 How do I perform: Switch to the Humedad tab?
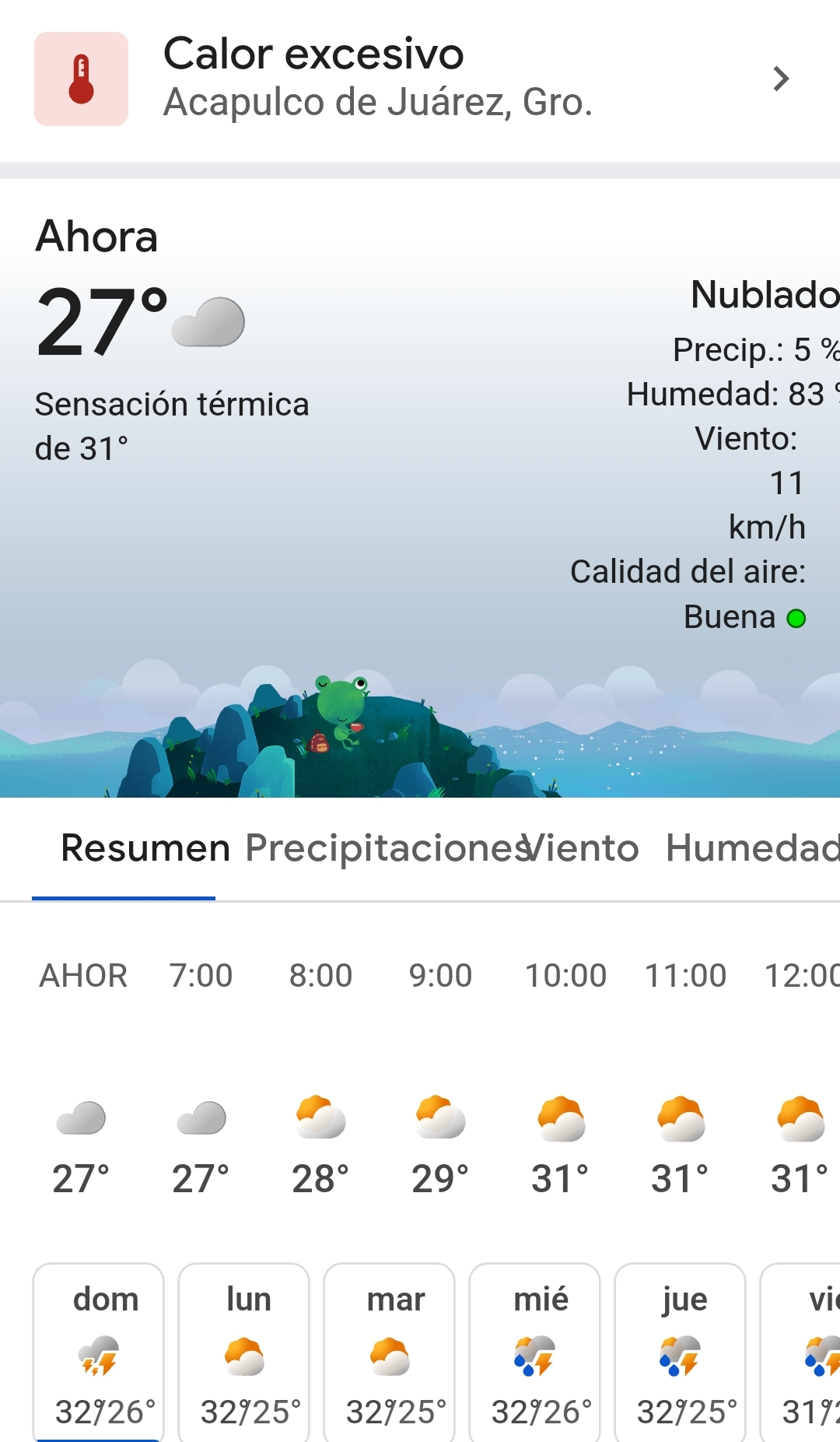point(751,848)
